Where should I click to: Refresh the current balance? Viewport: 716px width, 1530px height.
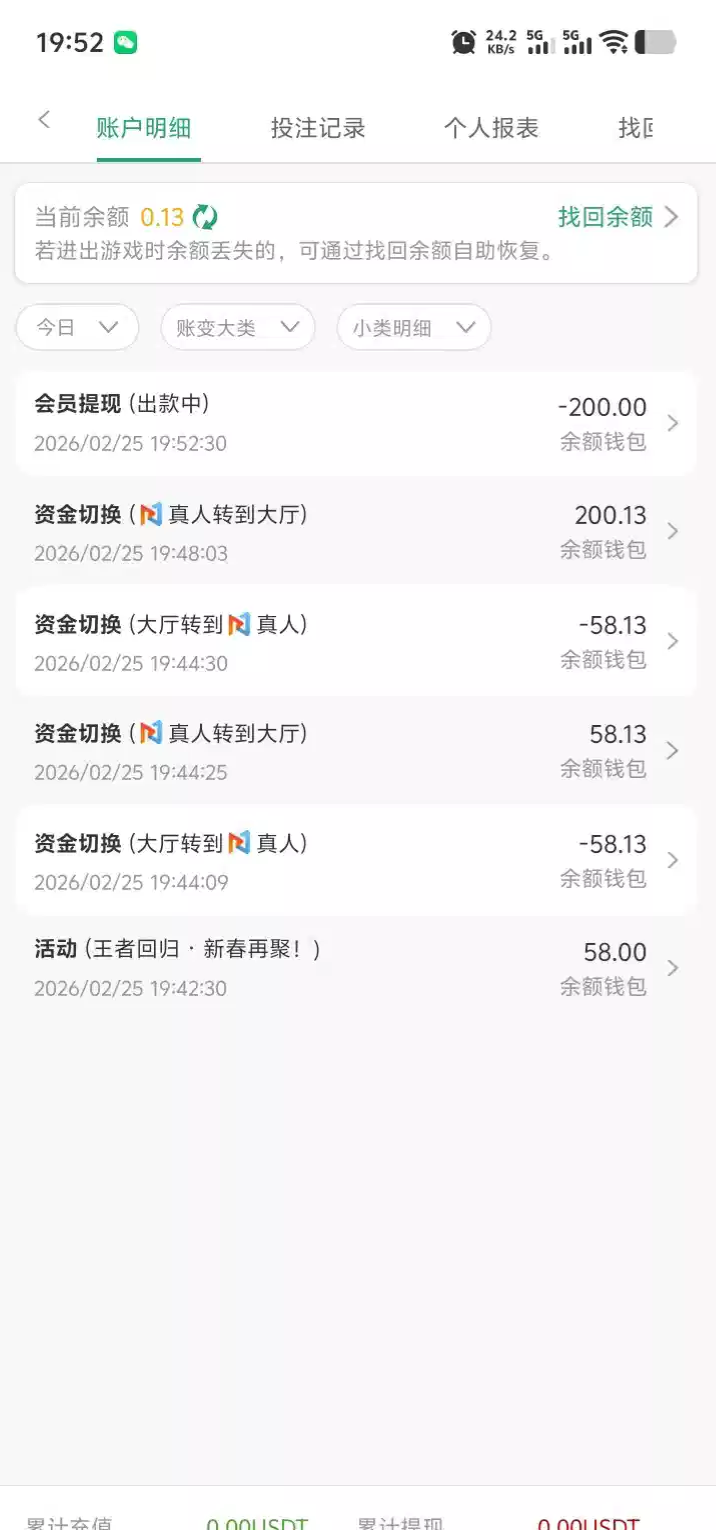click(x=205, y=217)
